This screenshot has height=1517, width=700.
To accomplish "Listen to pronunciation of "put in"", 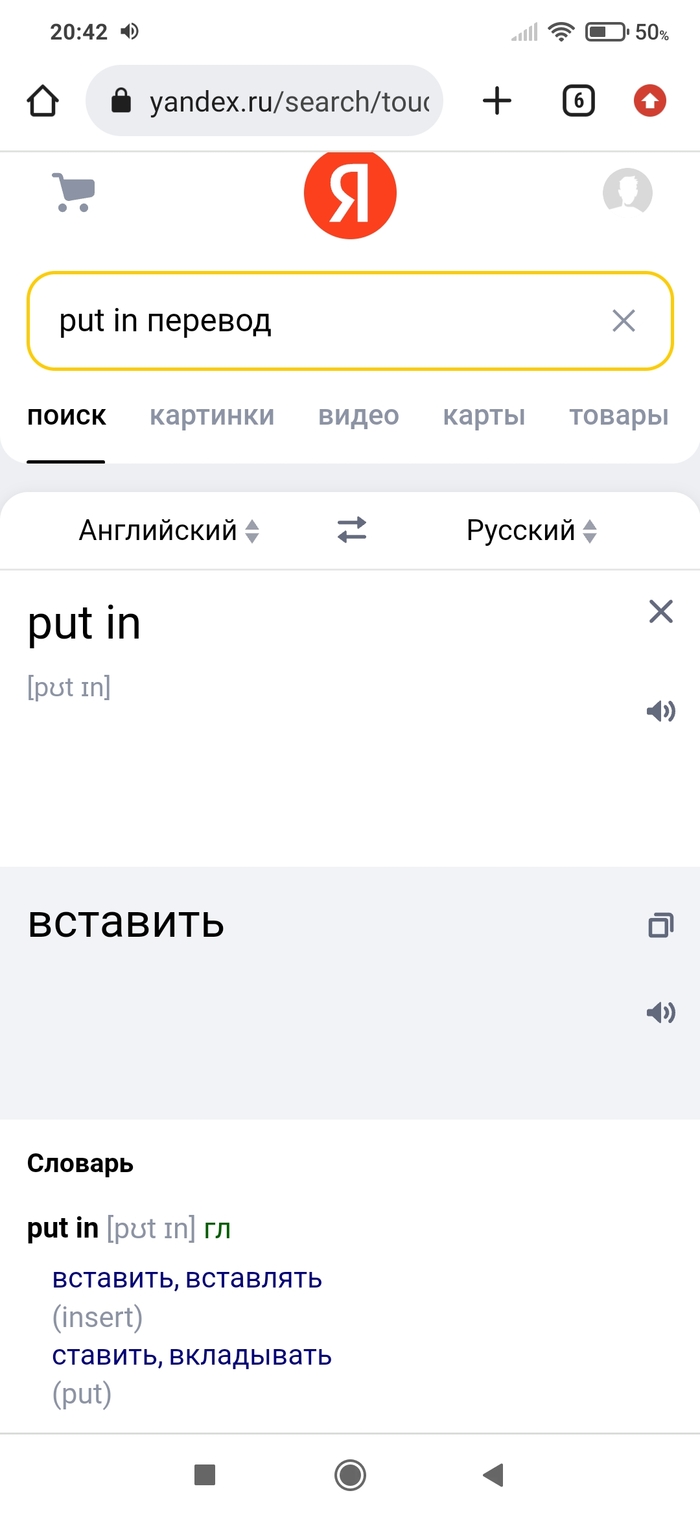I will click(661, 711).
